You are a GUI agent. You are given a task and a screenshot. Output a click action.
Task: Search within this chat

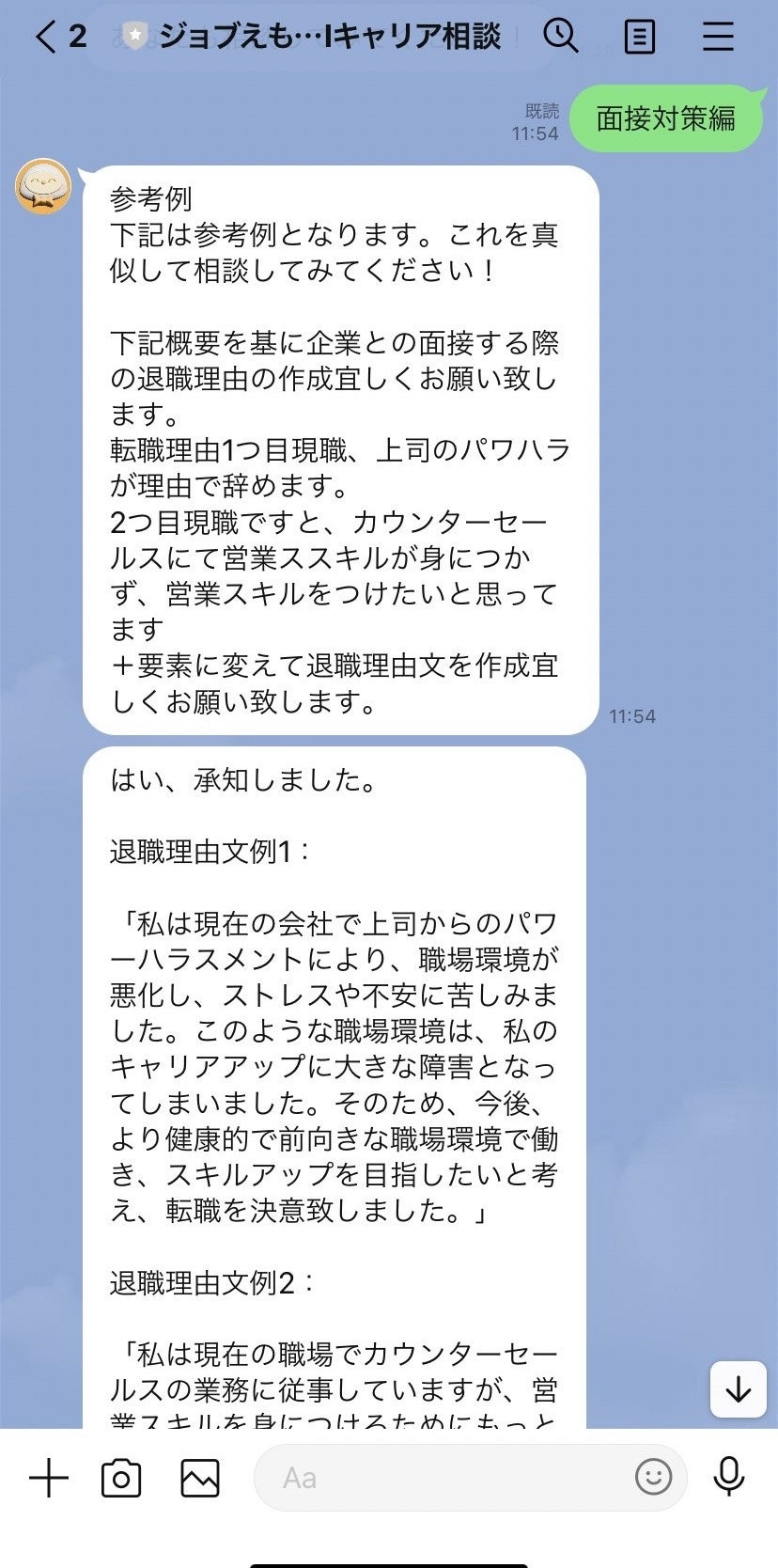click(x=561, y=37)
